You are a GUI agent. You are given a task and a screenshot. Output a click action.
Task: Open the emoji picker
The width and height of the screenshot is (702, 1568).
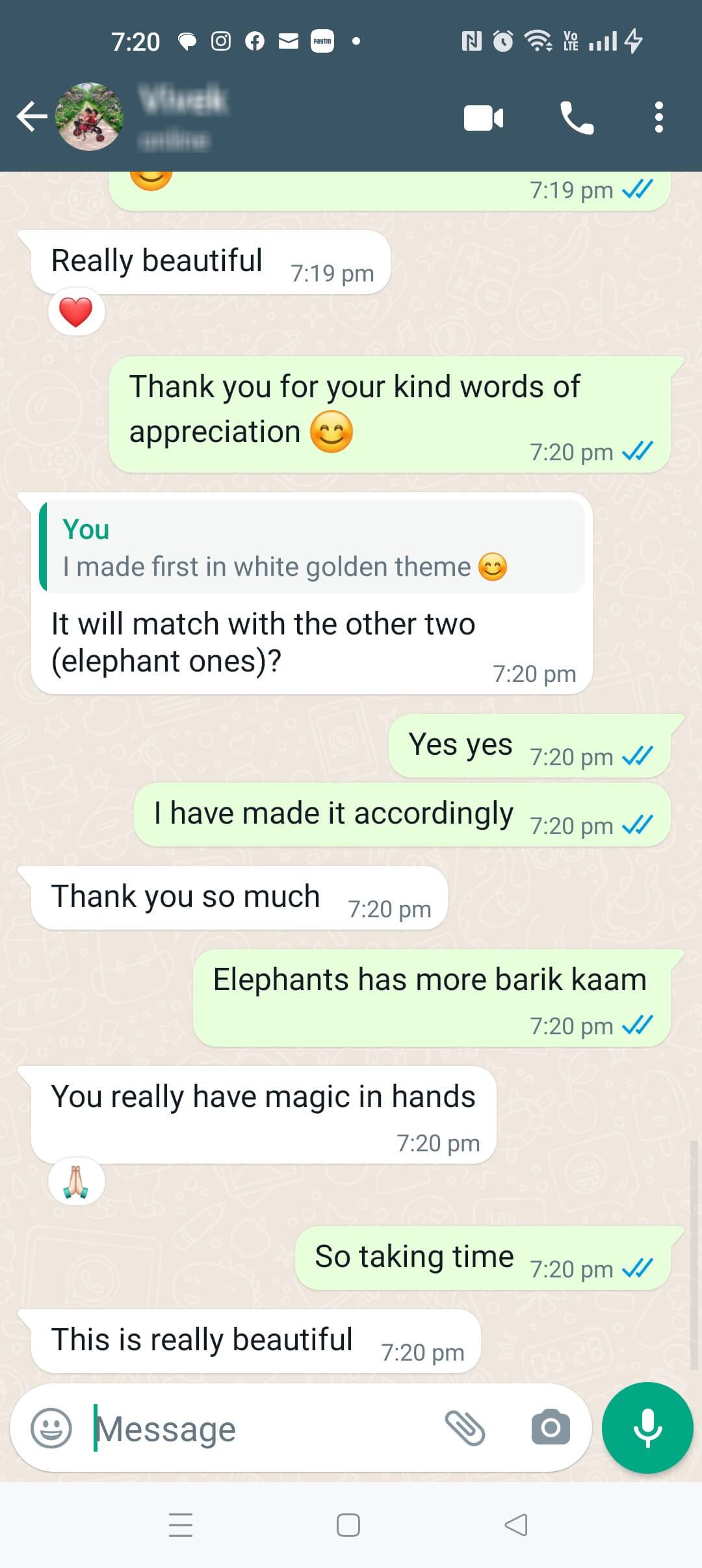(x=51, y=1428)
